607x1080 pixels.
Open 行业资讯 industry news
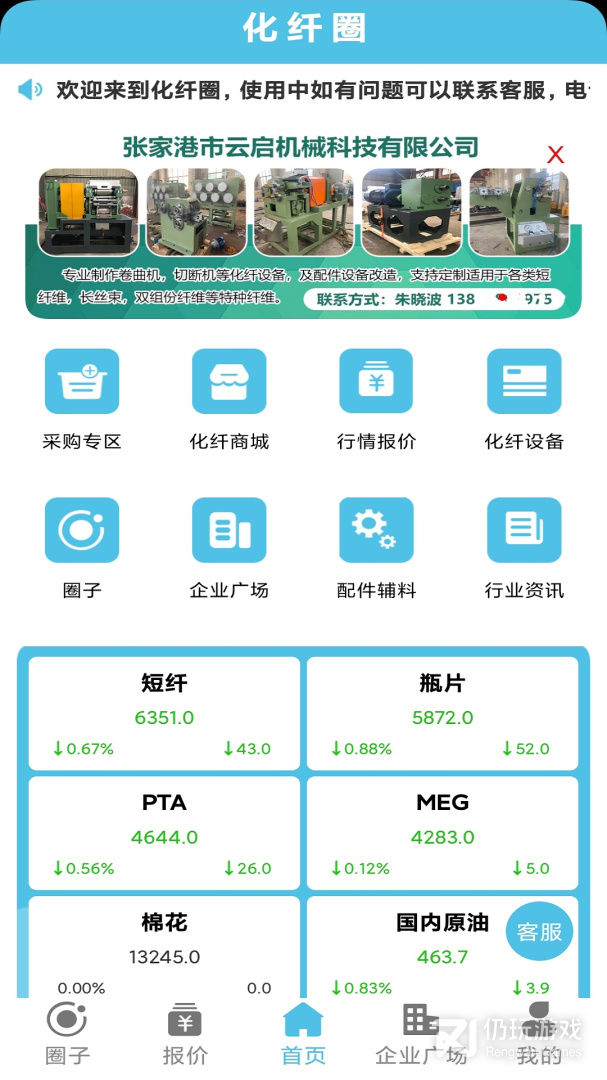(524, 548)
